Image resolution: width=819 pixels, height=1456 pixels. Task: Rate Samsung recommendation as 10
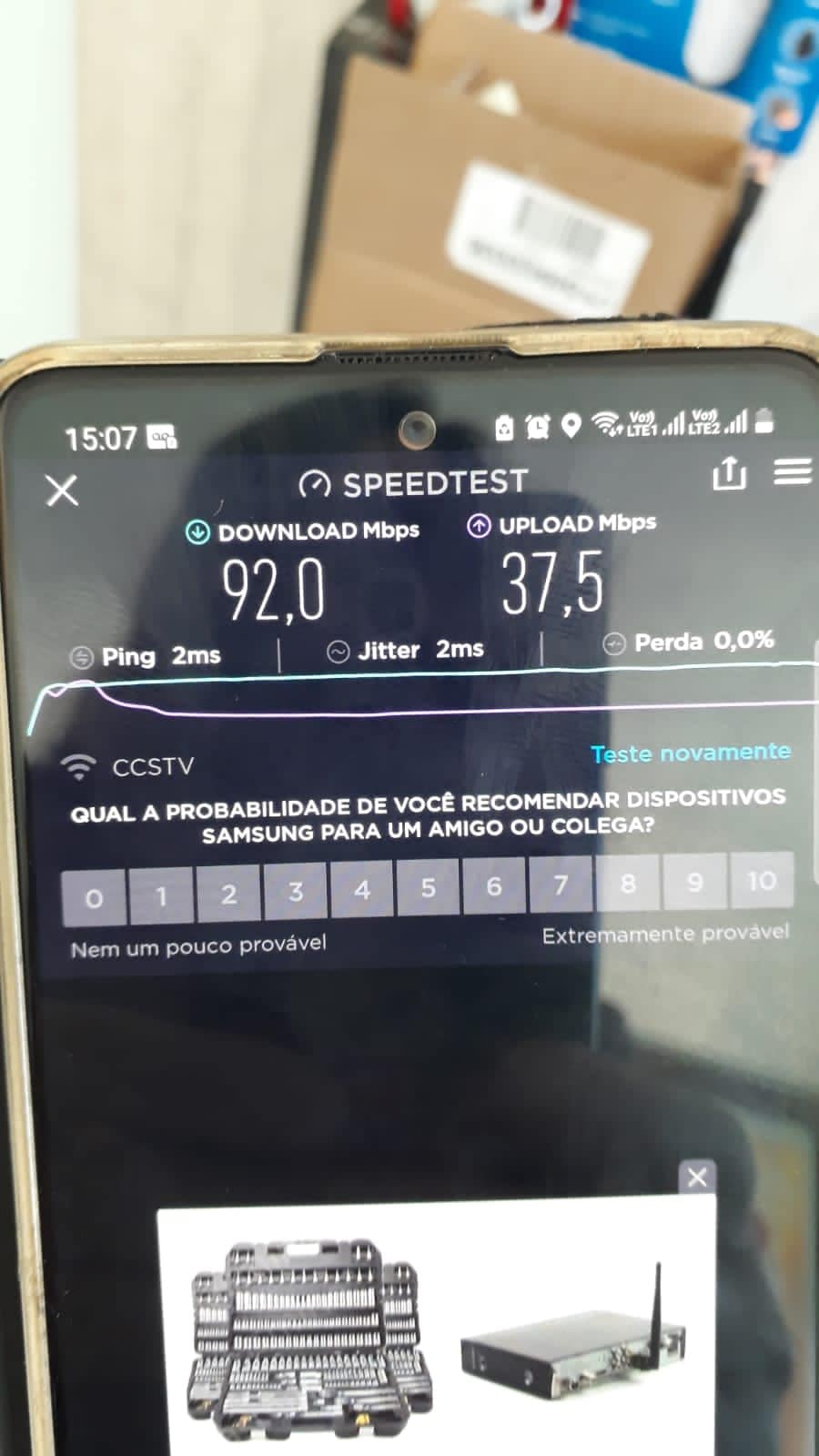(x=761, y=880)
